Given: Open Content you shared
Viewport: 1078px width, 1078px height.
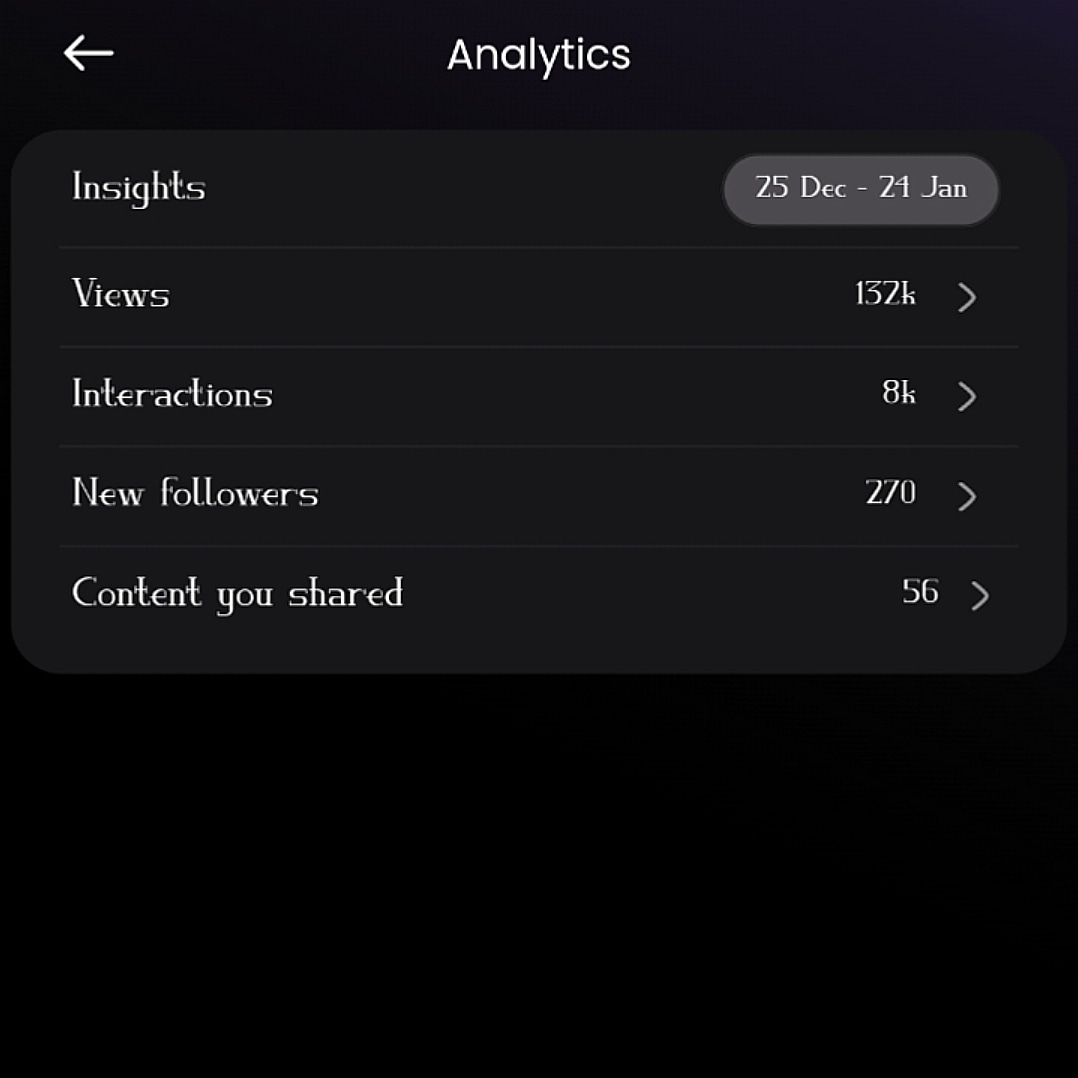Looking at the screenshot, I should tap(538, 594).
